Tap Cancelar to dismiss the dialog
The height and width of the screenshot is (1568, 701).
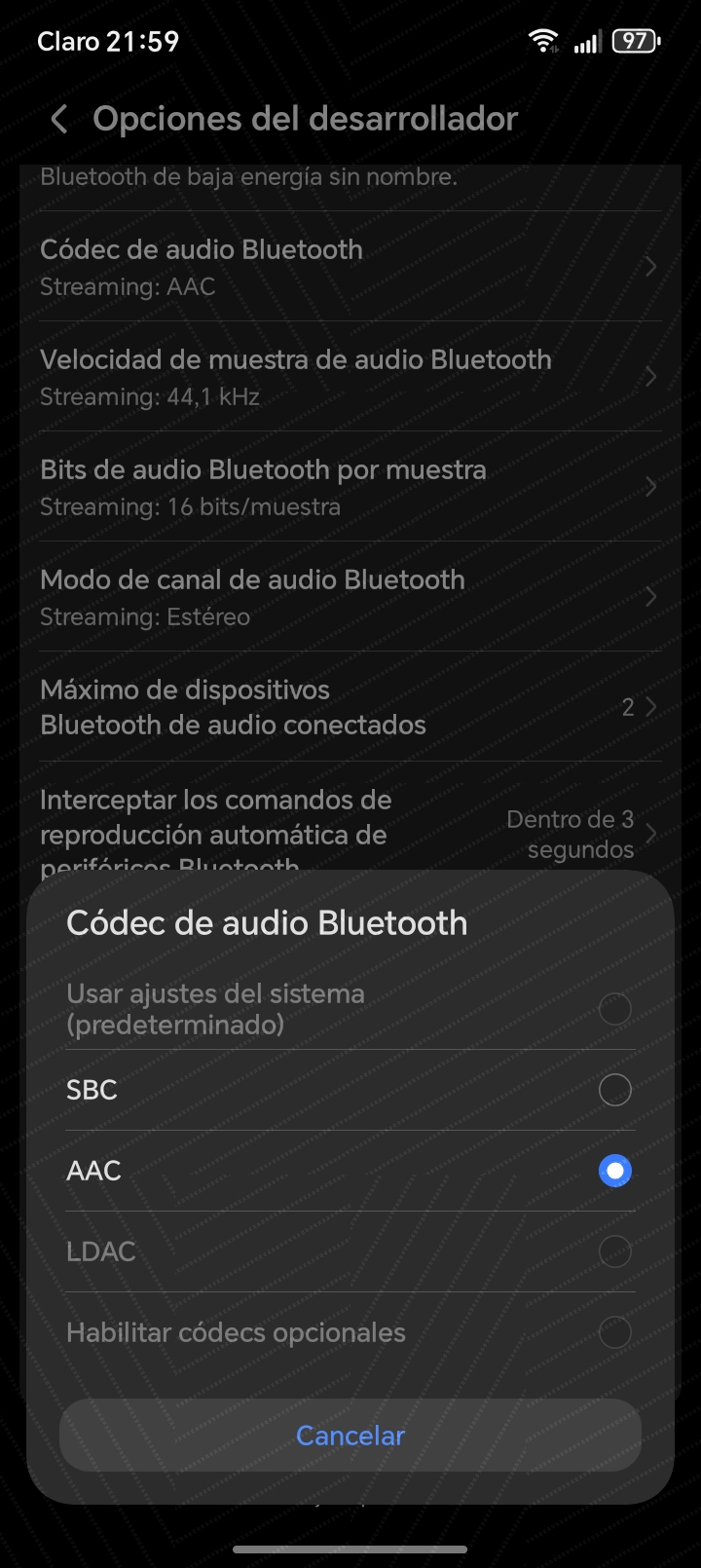click(x=350, y=1436)
